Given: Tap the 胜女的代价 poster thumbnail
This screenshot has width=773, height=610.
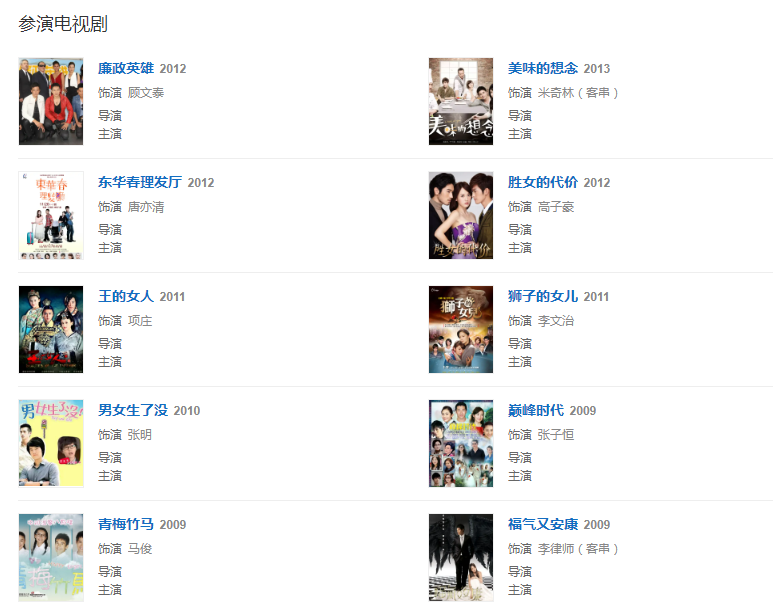Looking at the screenshot, I should [x=461, y=215].
